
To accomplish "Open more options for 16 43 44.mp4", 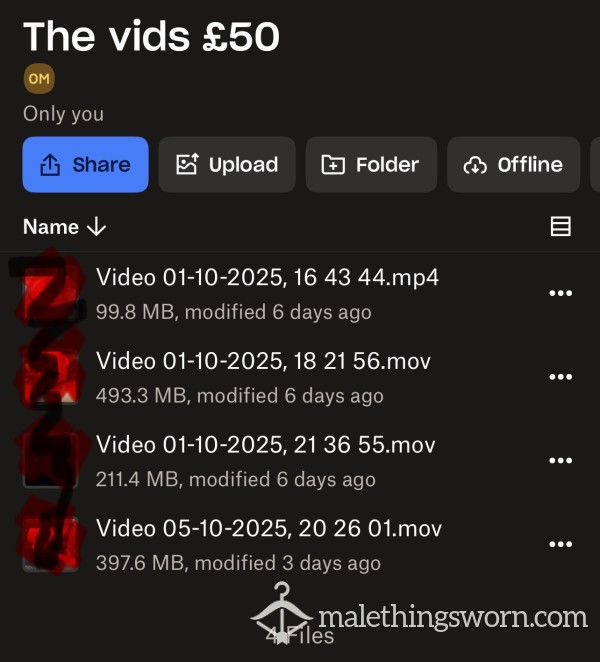I will tap(560, 294).
